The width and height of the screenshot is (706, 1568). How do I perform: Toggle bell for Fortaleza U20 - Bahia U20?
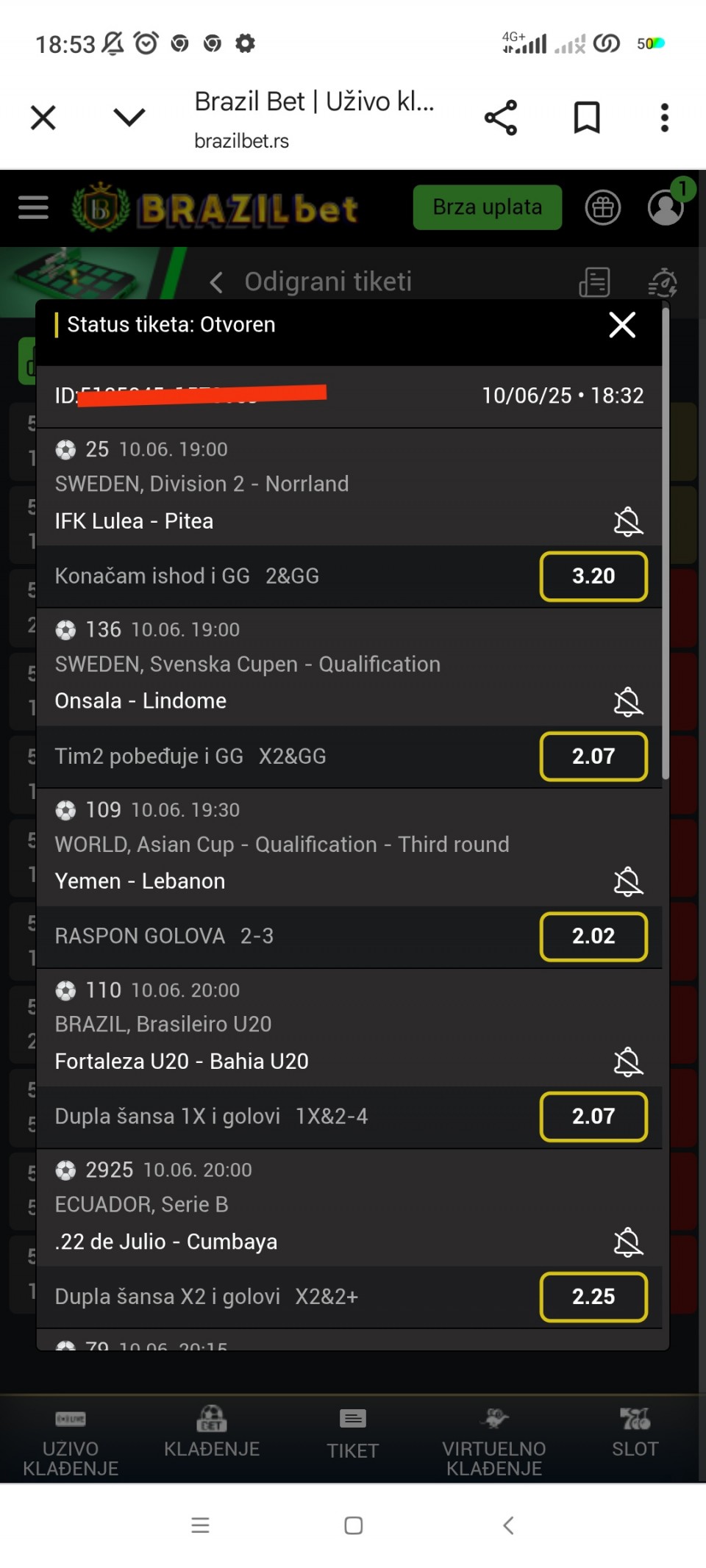tap(628, 1062)
